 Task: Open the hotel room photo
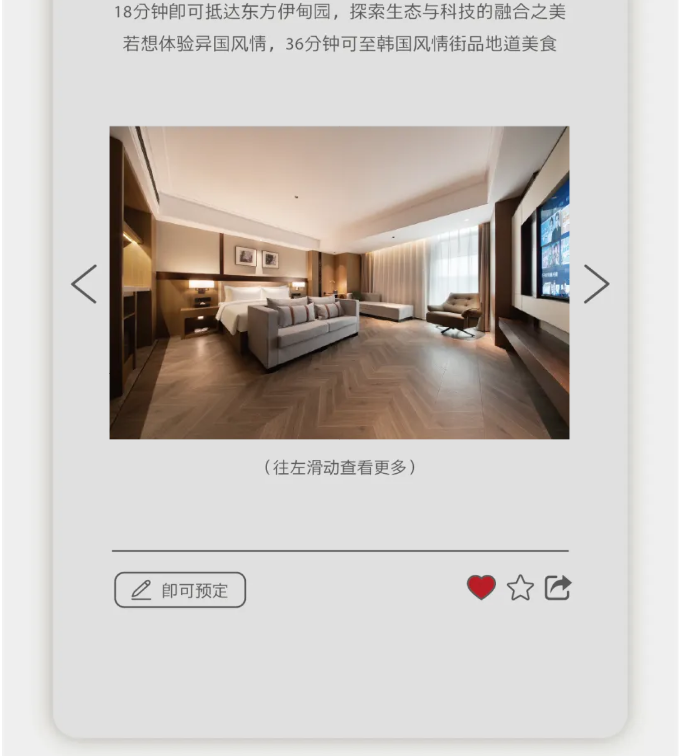pos(339,282)
